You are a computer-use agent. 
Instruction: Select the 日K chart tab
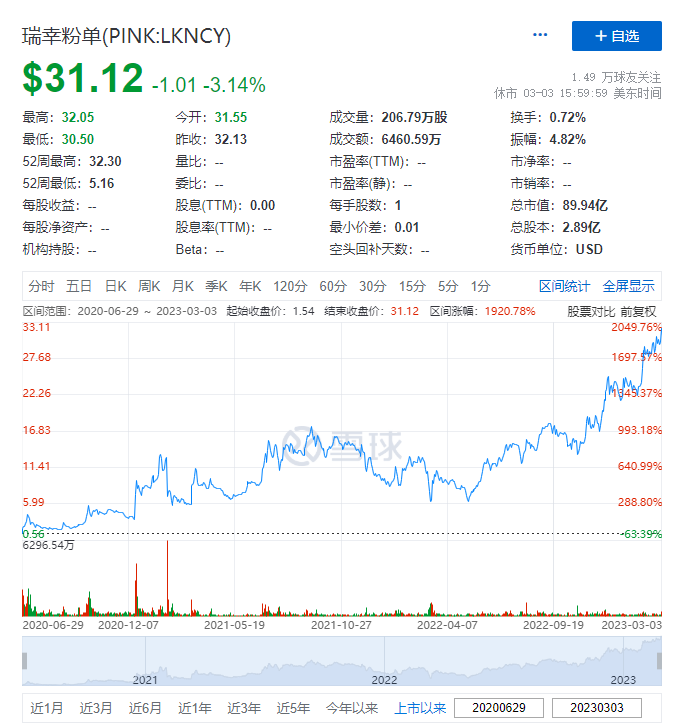(116, 285)
